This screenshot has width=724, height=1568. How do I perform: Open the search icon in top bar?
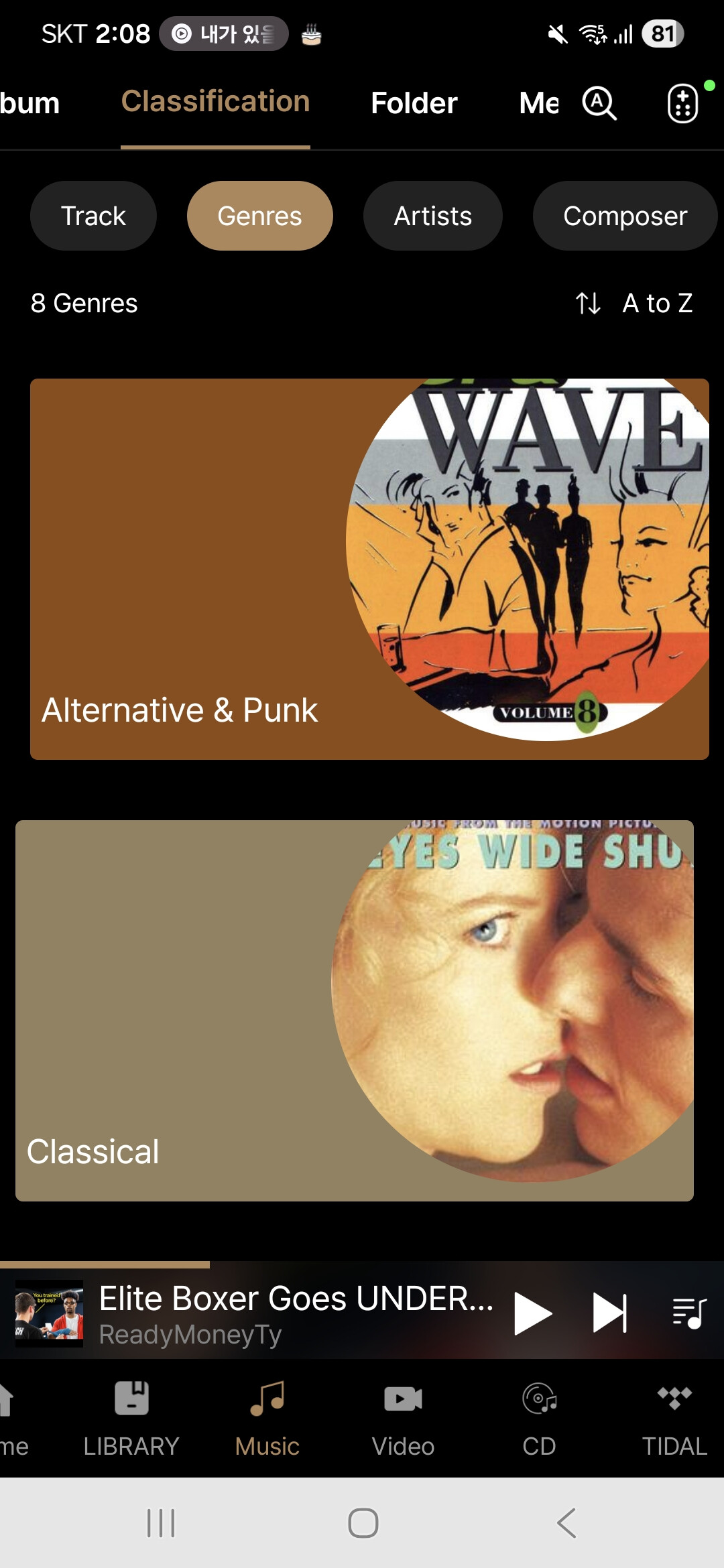(x=599, y=104)
